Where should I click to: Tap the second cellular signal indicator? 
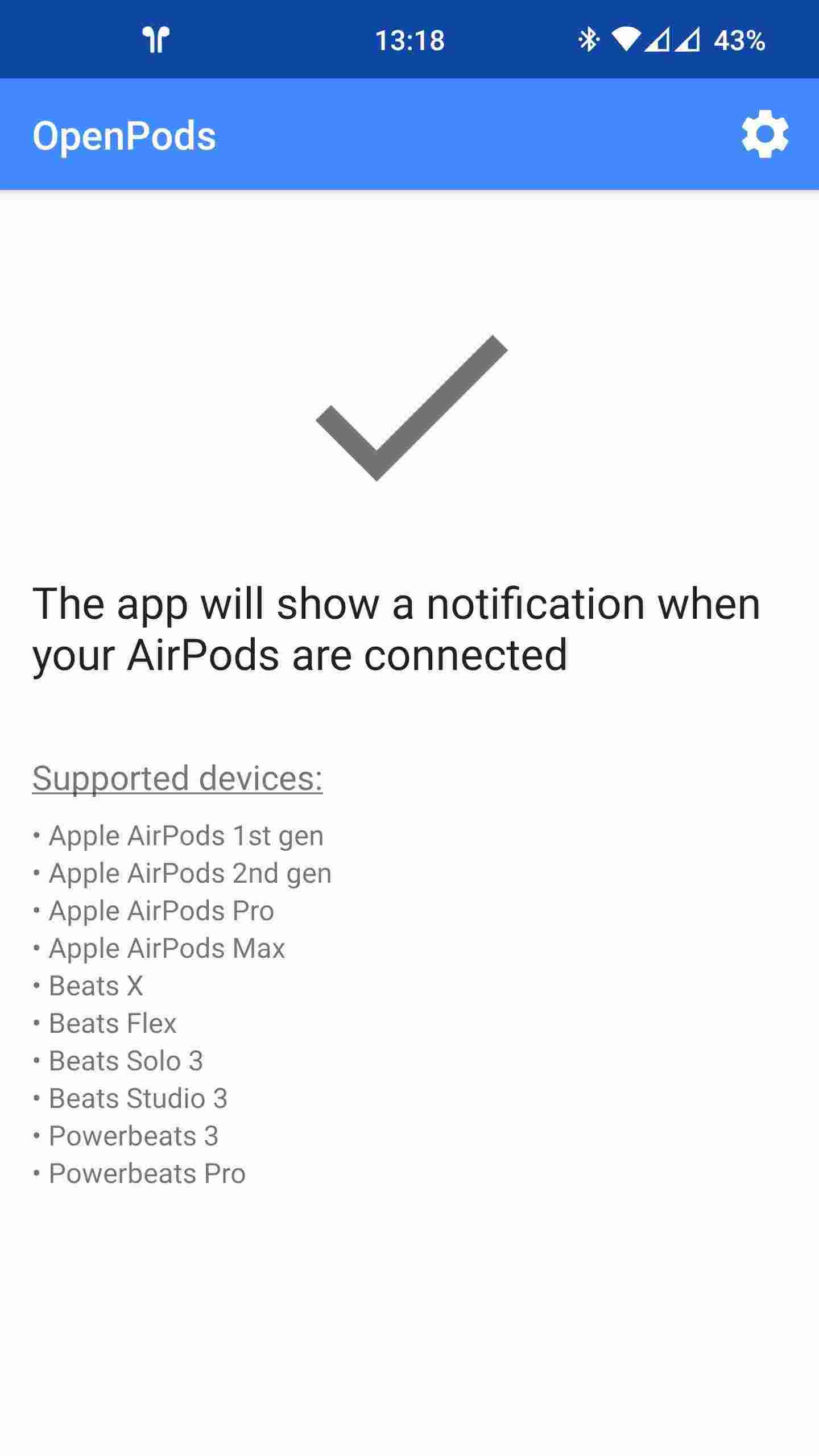687,40
